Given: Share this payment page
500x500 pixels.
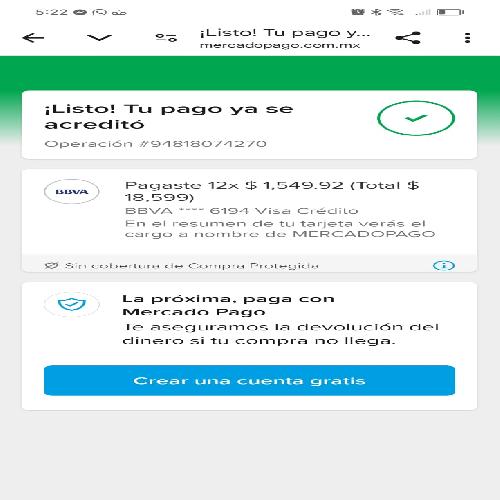Looking at the screenshot, I should click(408, 38).
